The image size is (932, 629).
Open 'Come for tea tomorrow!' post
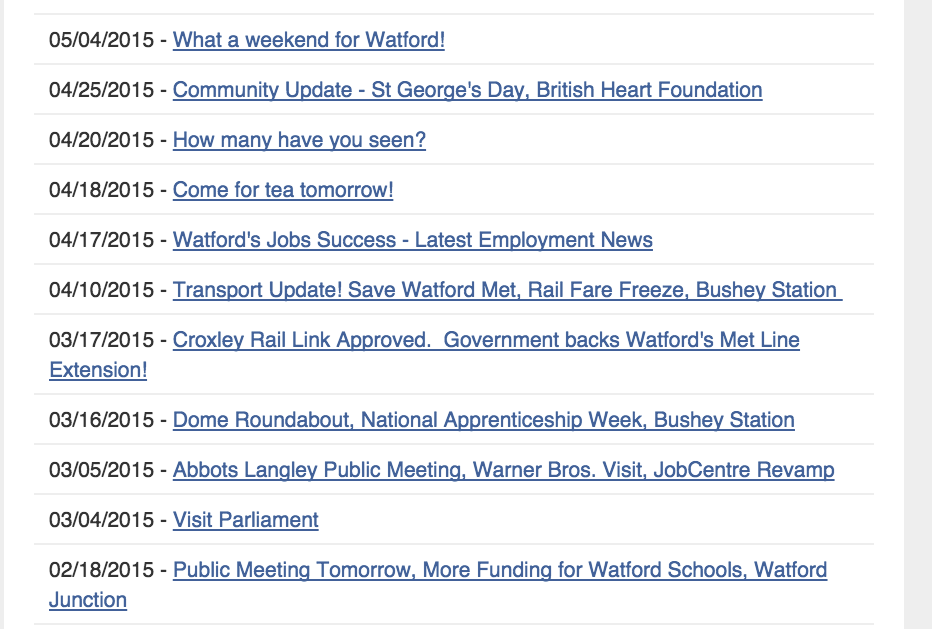283,190
